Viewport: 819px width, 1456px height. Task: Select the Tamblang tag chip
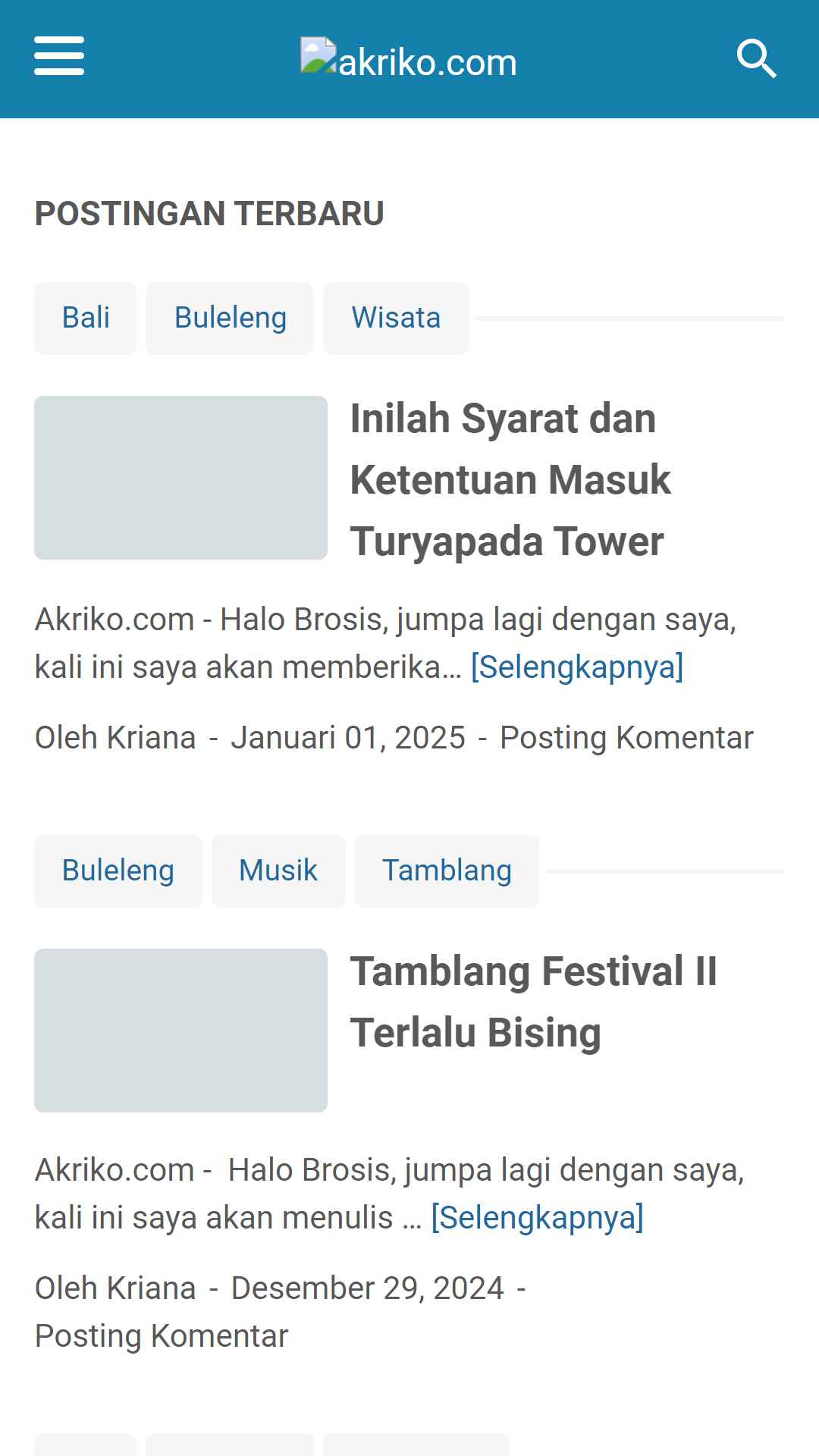[447, 871]
